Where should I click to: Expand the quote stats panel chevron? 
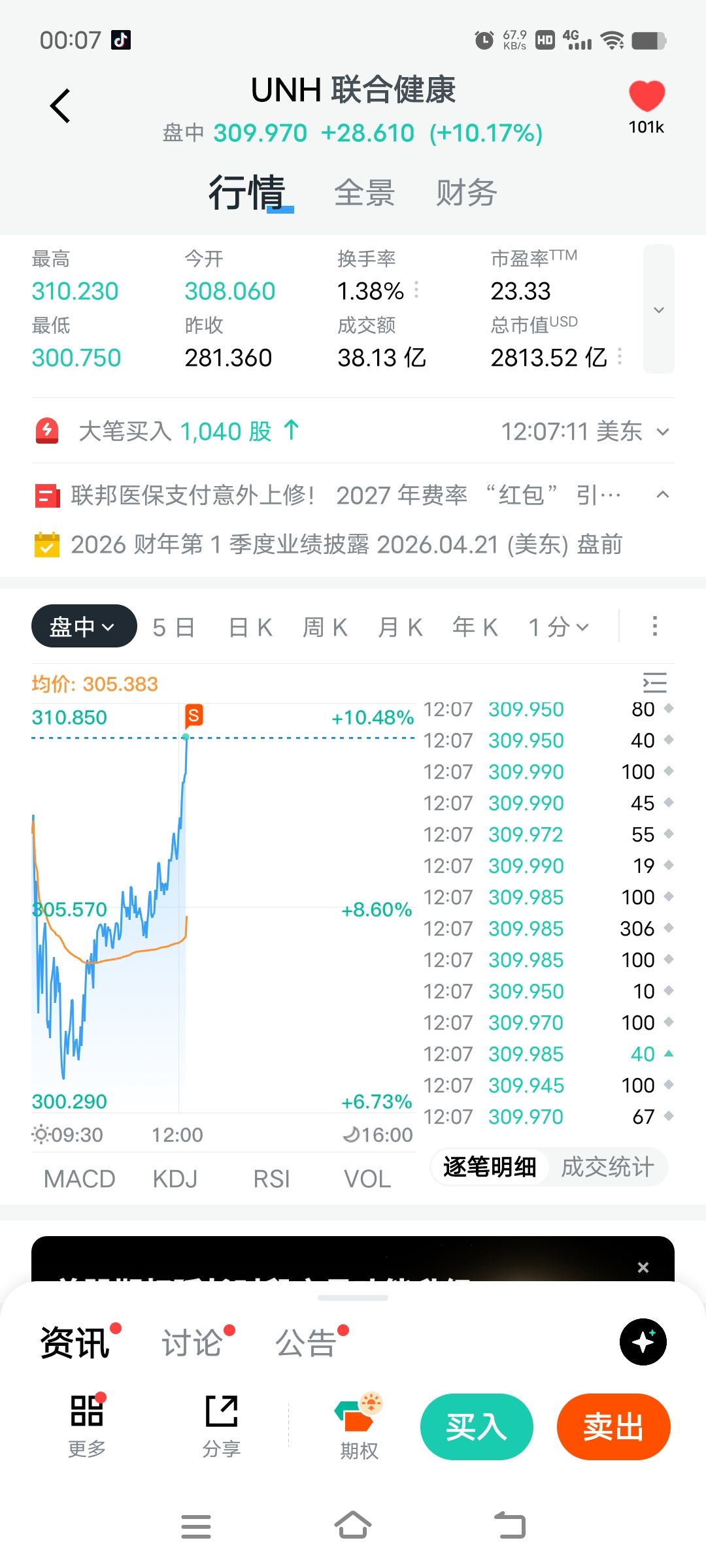tap(659, 310)
